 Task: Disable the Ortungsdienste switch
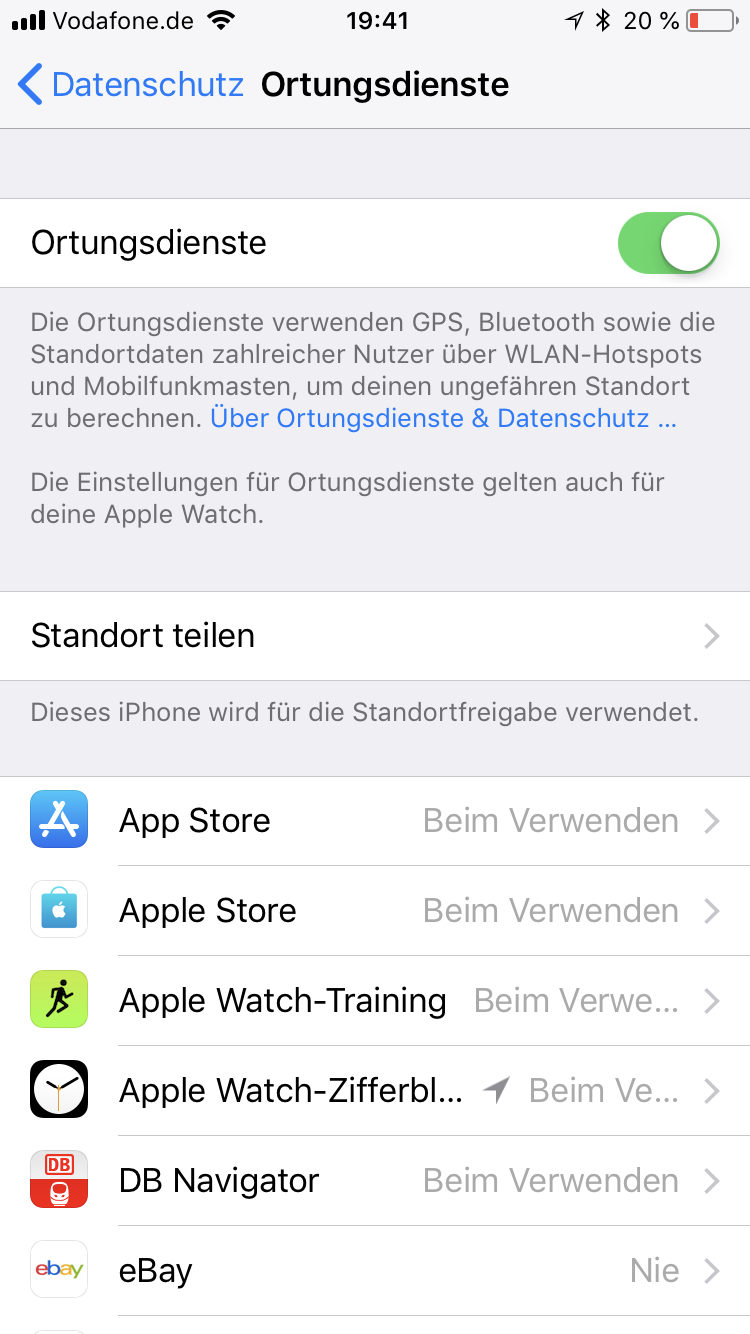point(668,243)
